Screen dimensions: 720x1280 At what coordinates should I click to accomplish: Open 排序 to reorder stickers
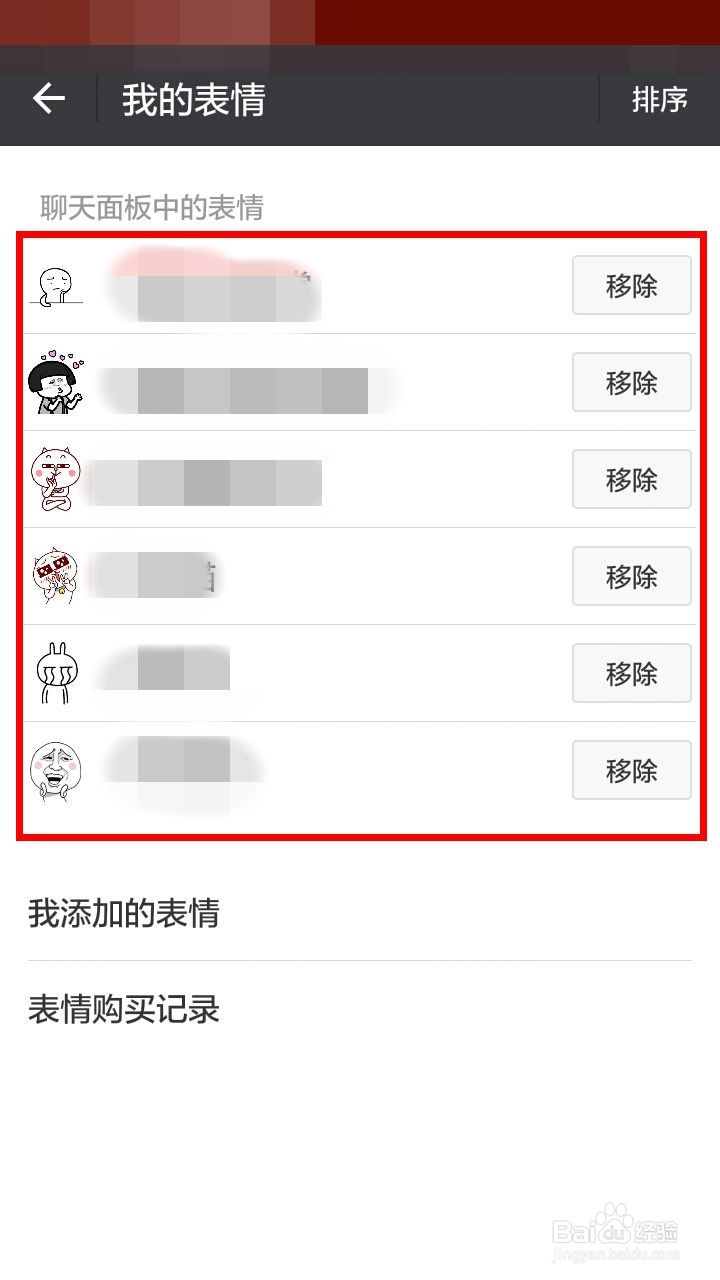tap(661, 99)
